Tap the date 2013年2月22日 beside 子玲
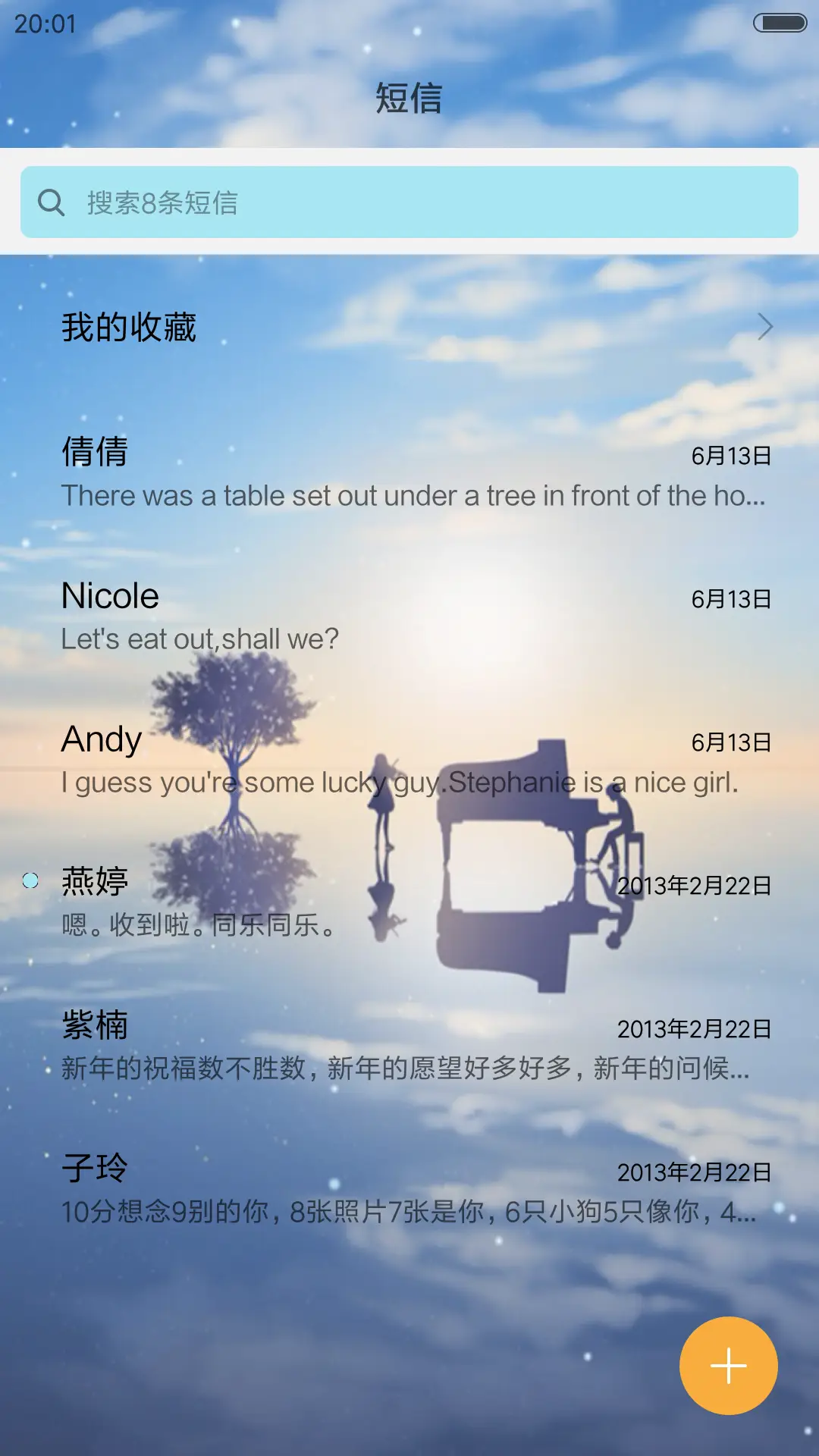 694,1172
